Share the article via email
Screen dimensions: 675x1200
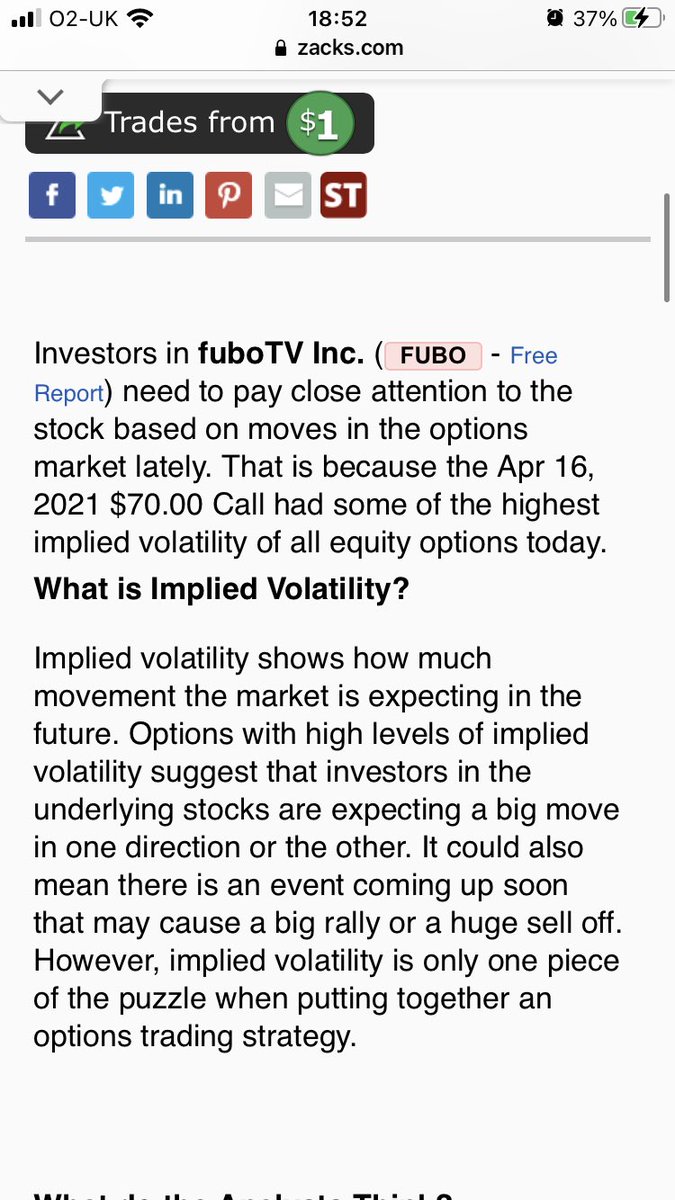pyautogui.click(x=288, y=195)
